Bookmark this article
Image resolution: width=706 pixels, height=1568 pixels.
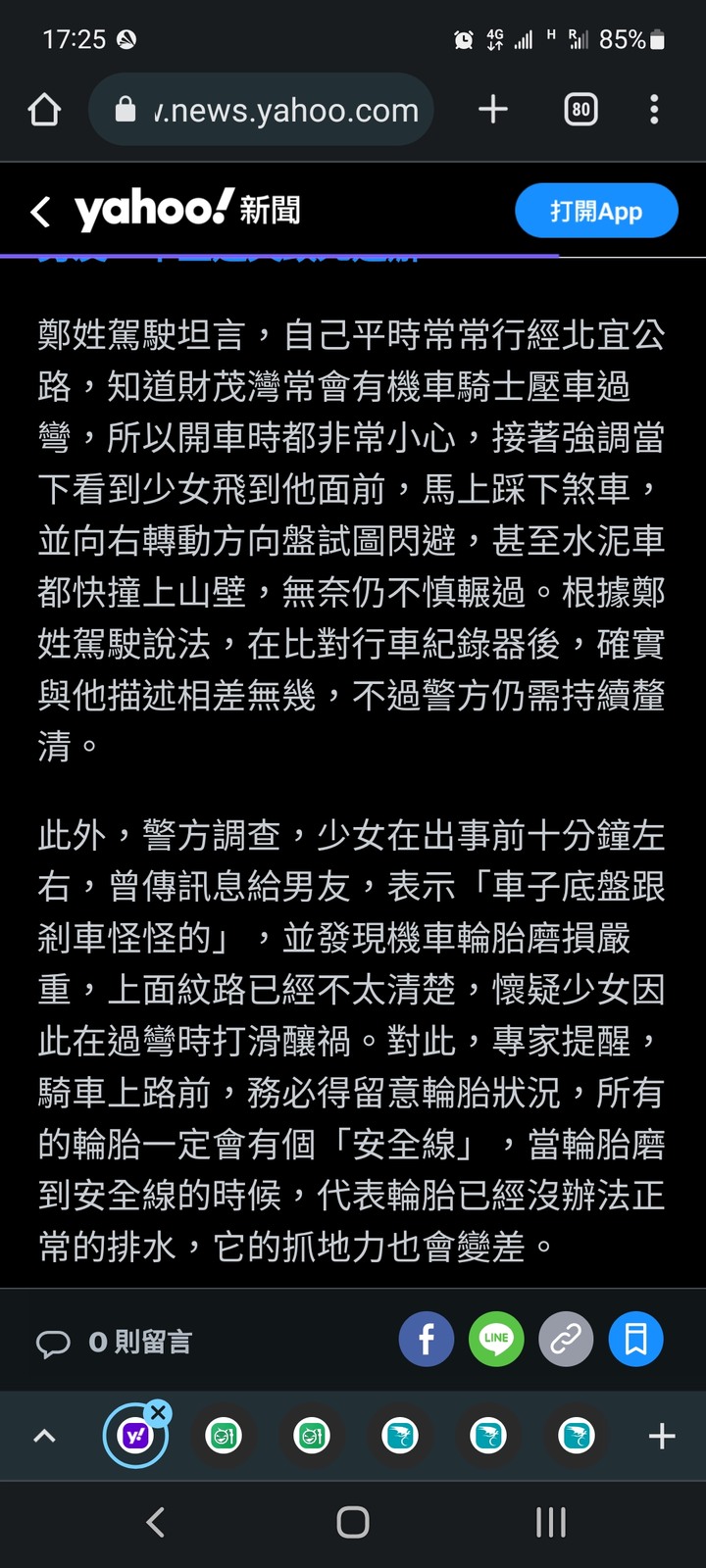[635, 1339]
